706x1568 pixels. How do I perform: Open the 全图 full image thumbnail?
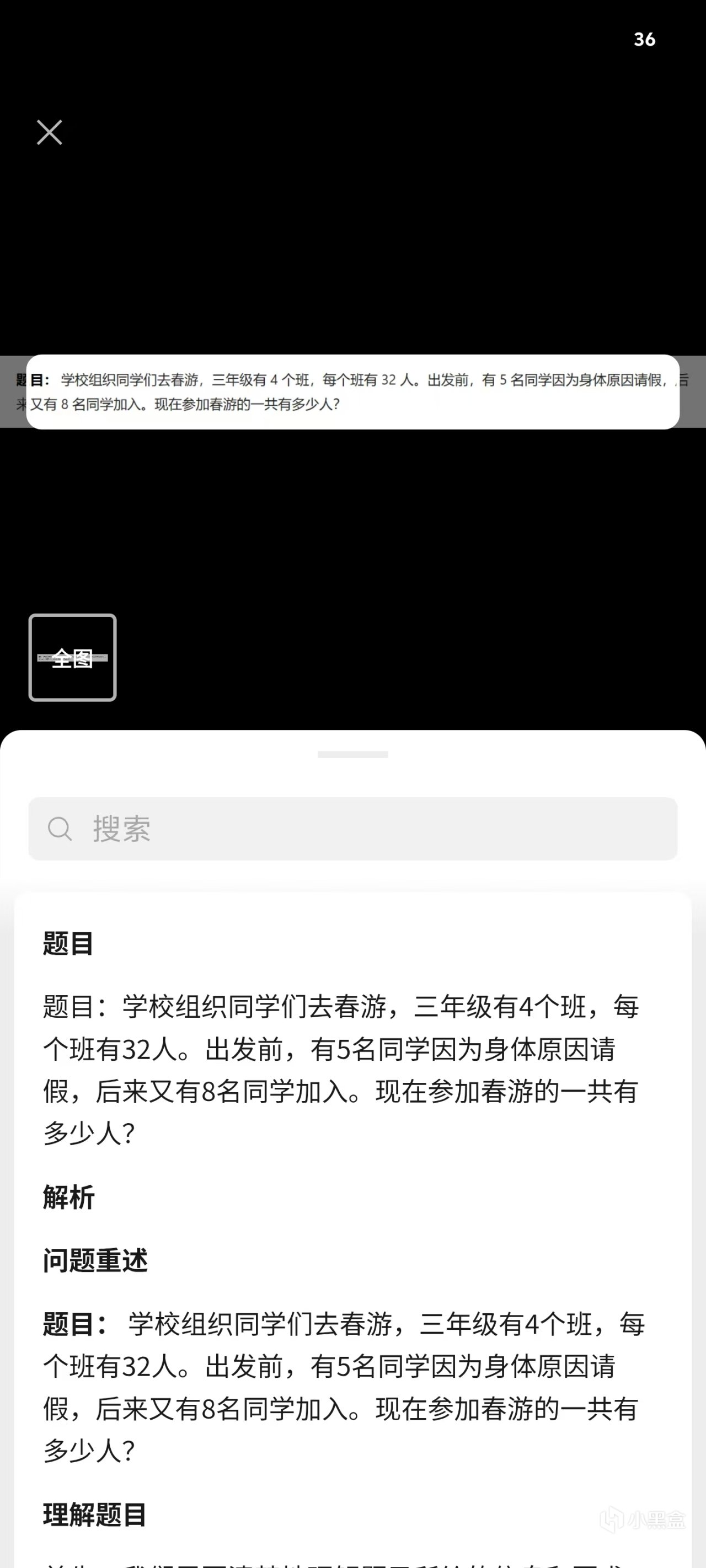tap(72, 657)
